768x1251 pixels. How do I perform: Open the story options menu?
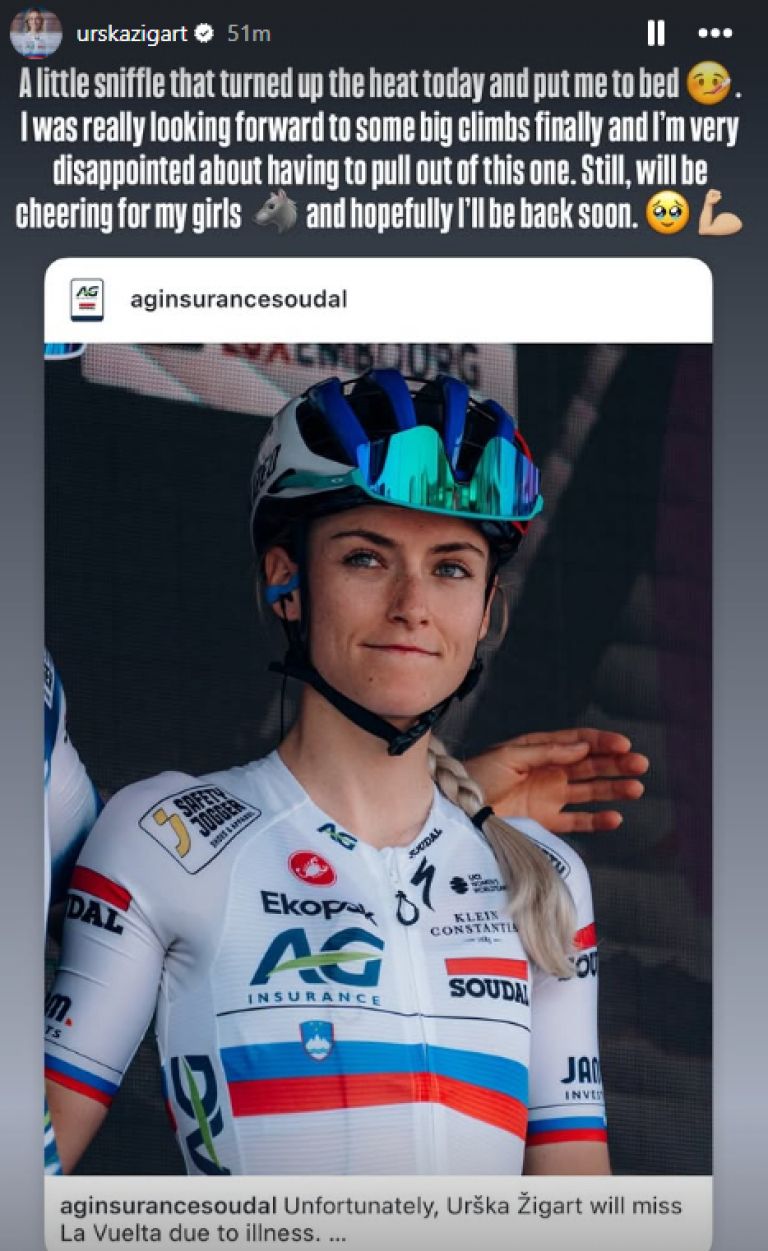tap(715, 33)
